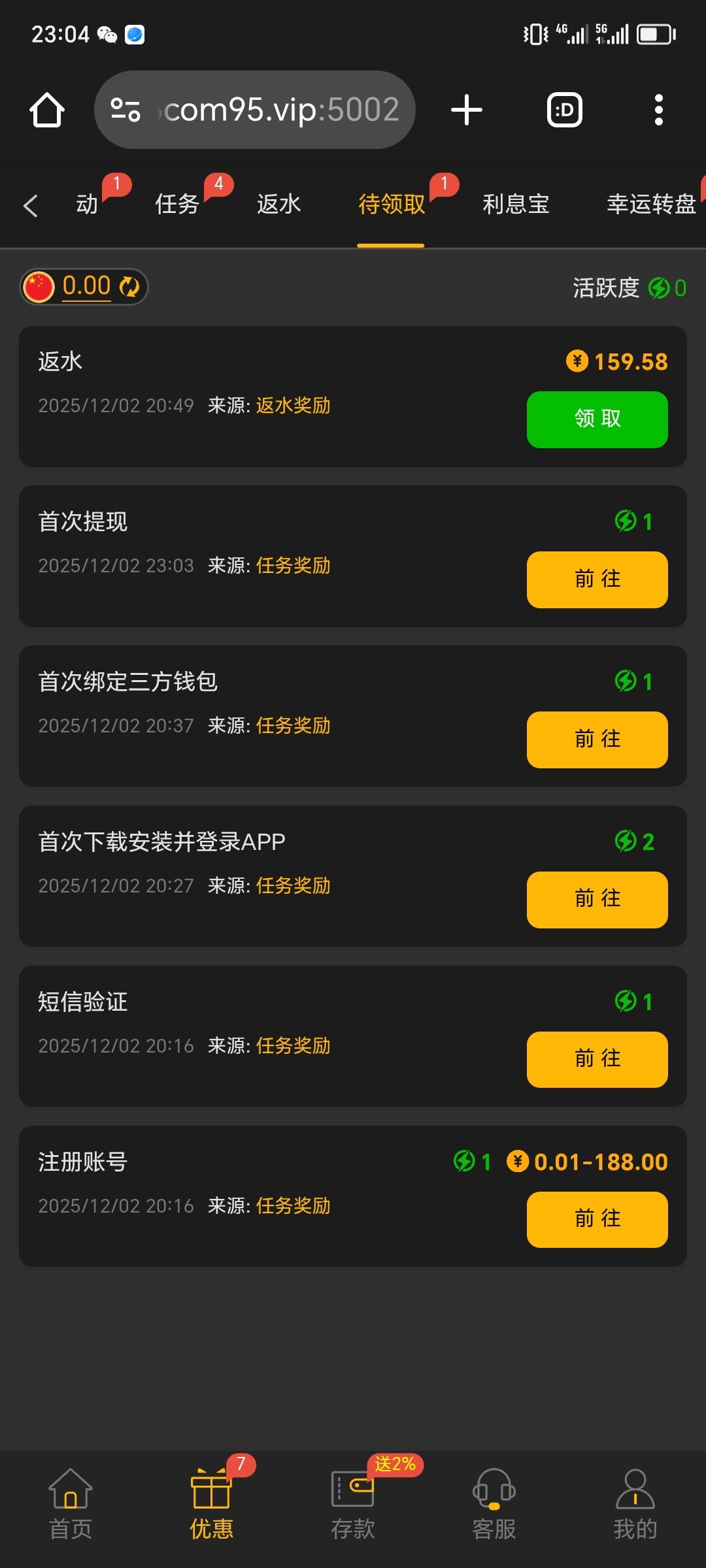Go to the browser home page

[47, 110]
